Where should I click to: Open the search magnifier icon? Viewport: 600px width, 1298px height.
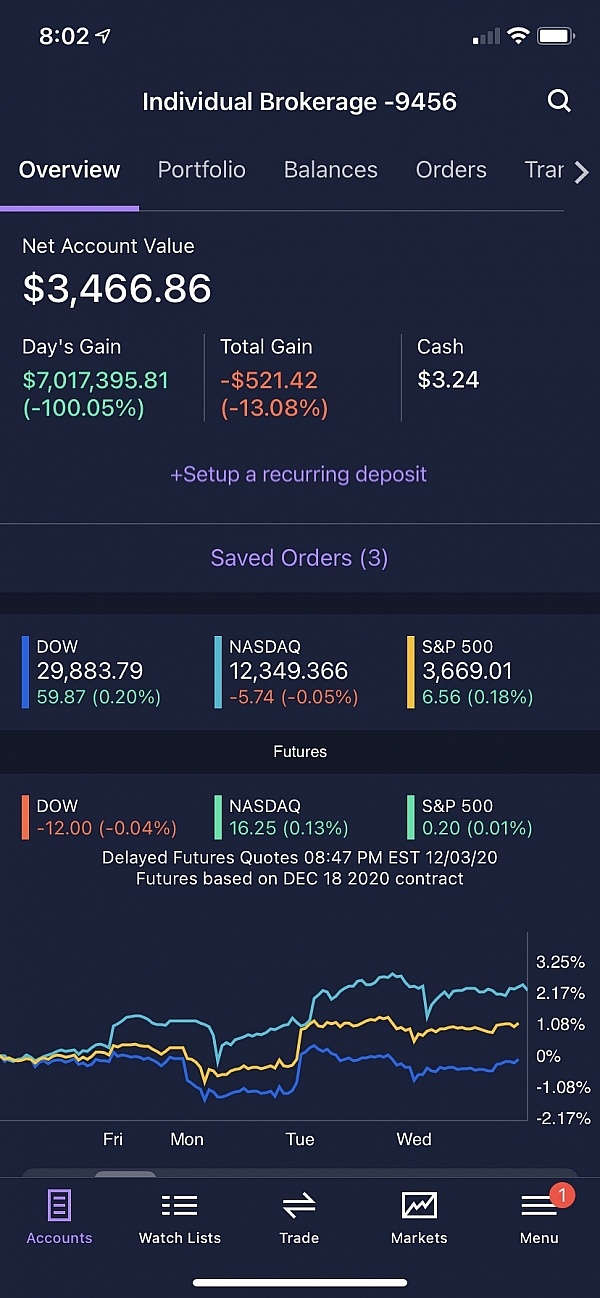point(559,101)
